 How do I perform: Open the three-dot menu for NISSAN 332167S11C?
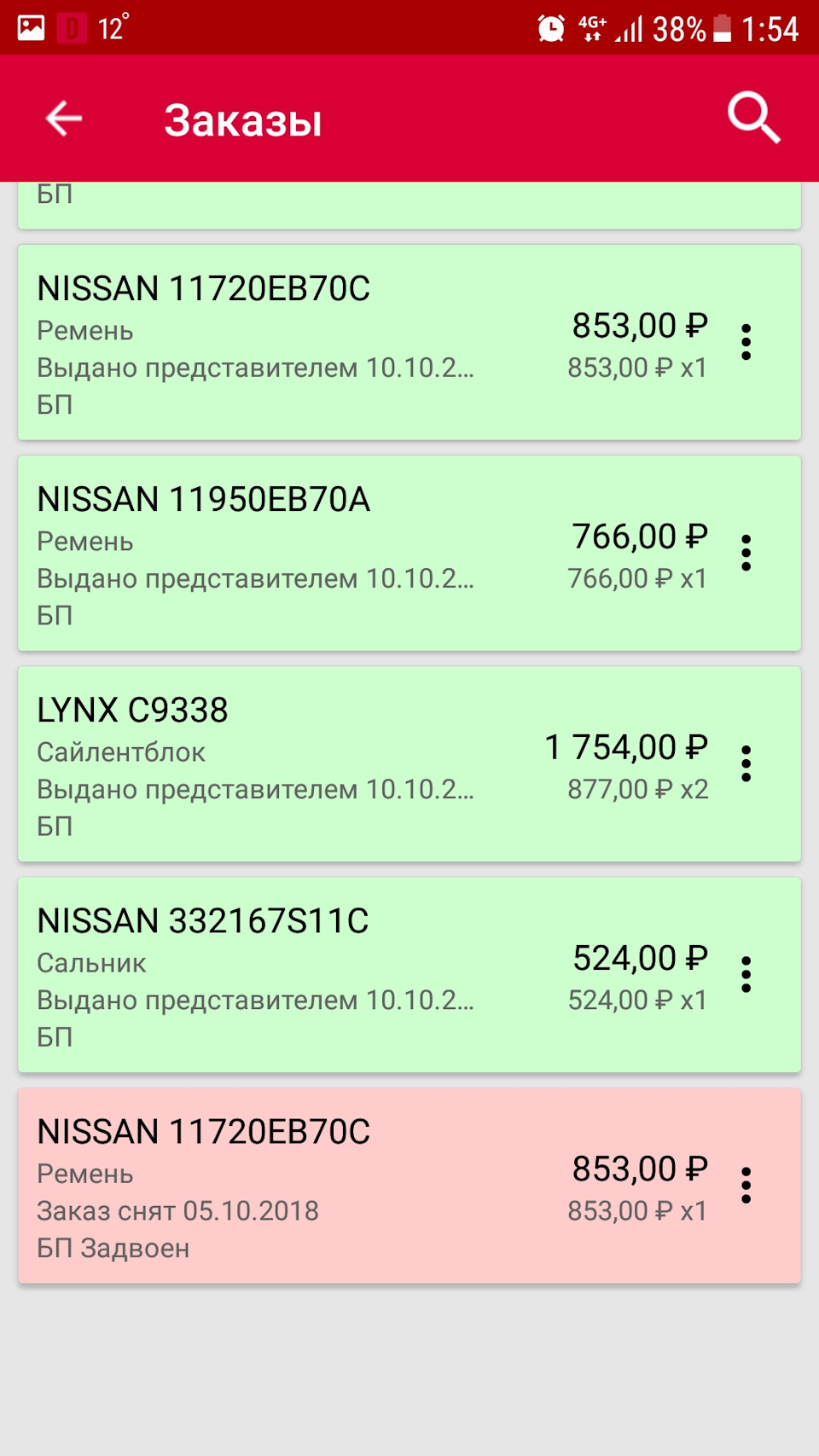click(747, 976)
